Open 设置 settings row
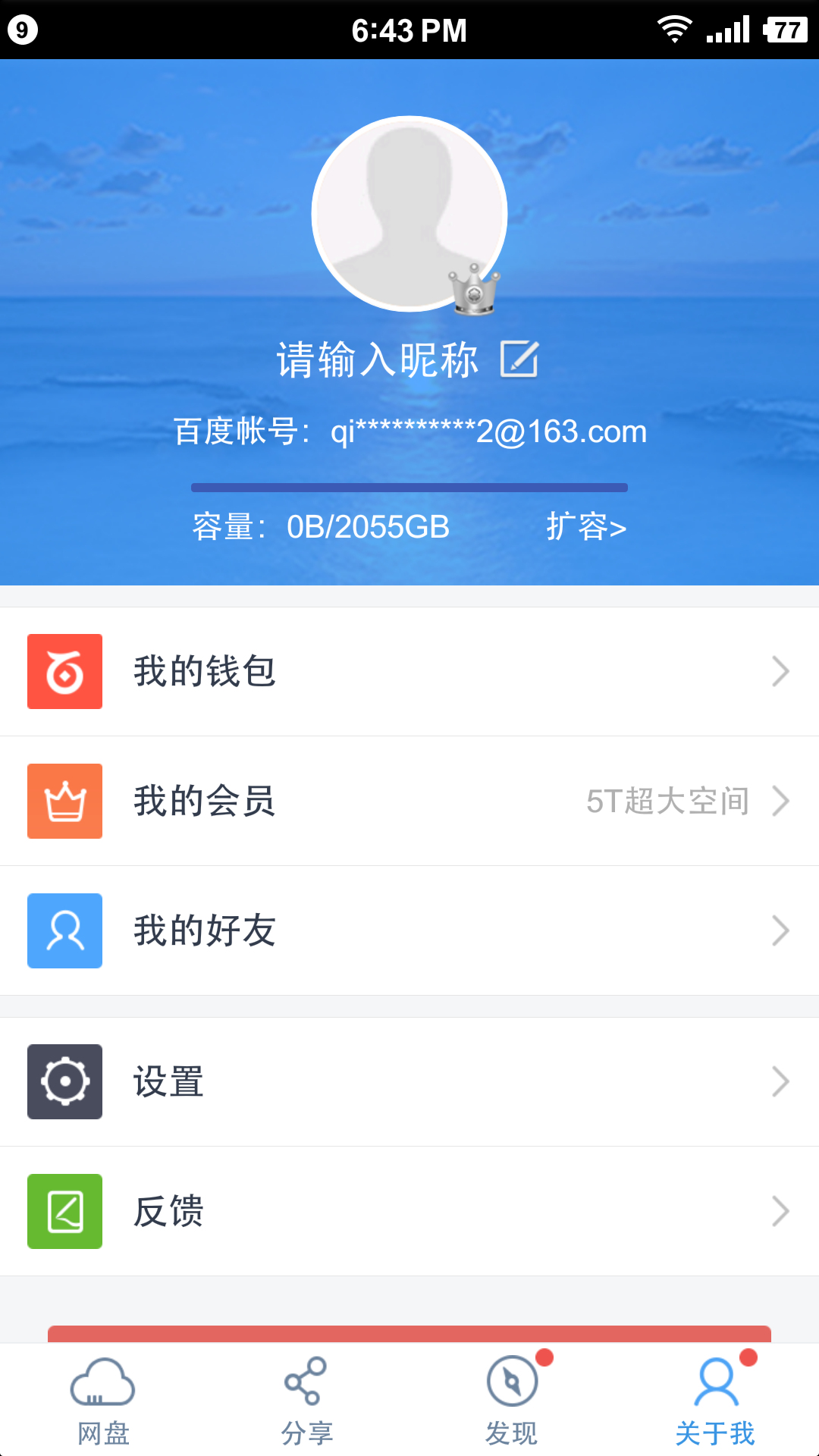The image size is (819, 1456). [409, 1082]
